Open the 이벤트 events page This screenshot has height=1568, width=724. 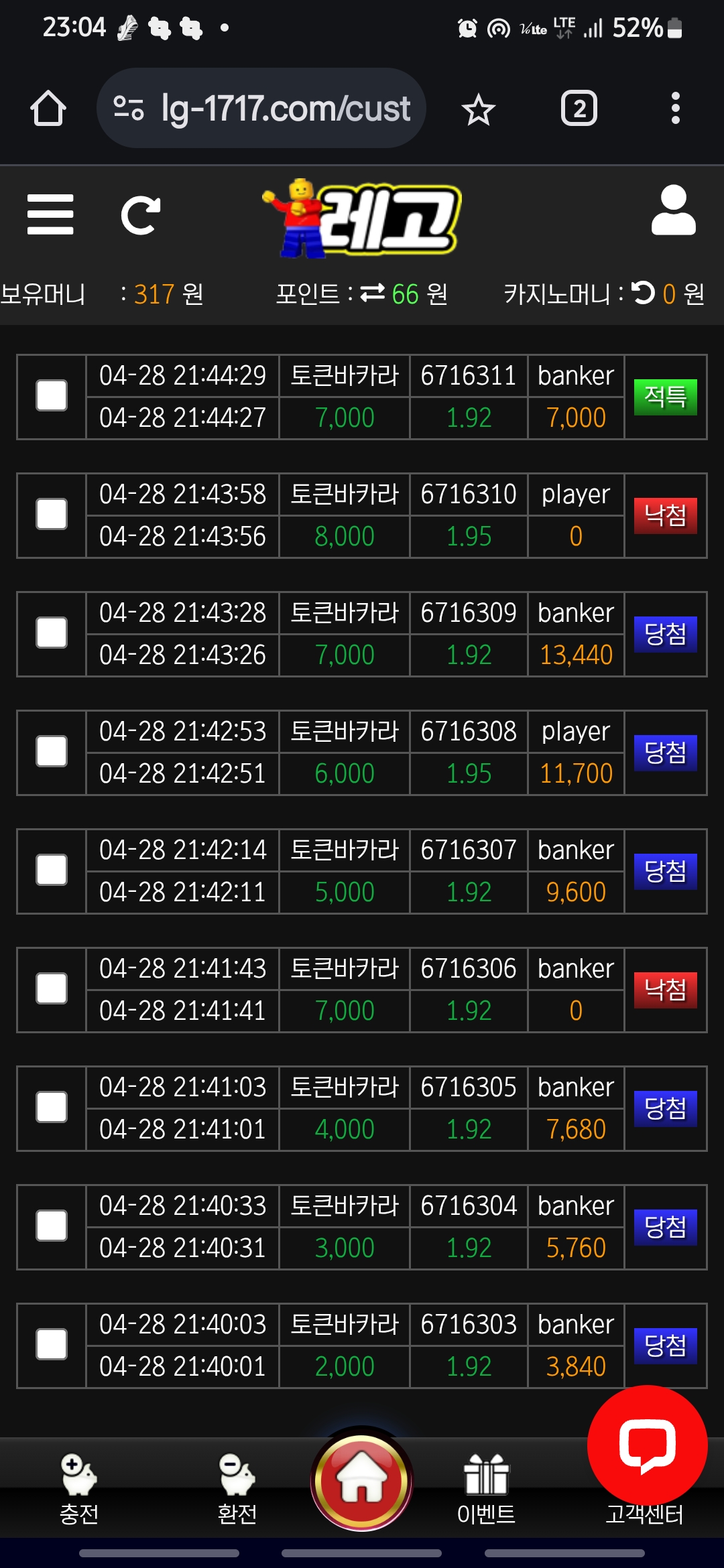(x=486, y=1488)
